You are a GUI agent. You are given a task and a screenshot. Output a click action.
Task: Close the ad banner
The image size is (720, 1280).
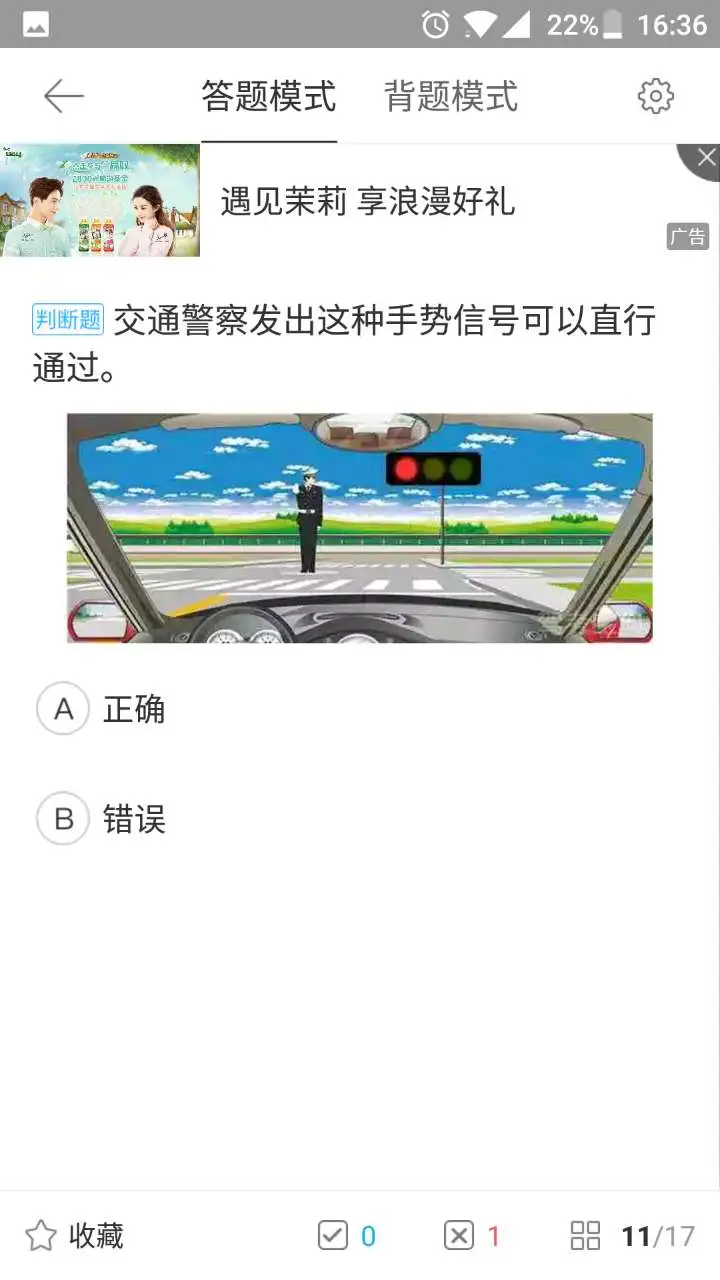pos(703,158)
